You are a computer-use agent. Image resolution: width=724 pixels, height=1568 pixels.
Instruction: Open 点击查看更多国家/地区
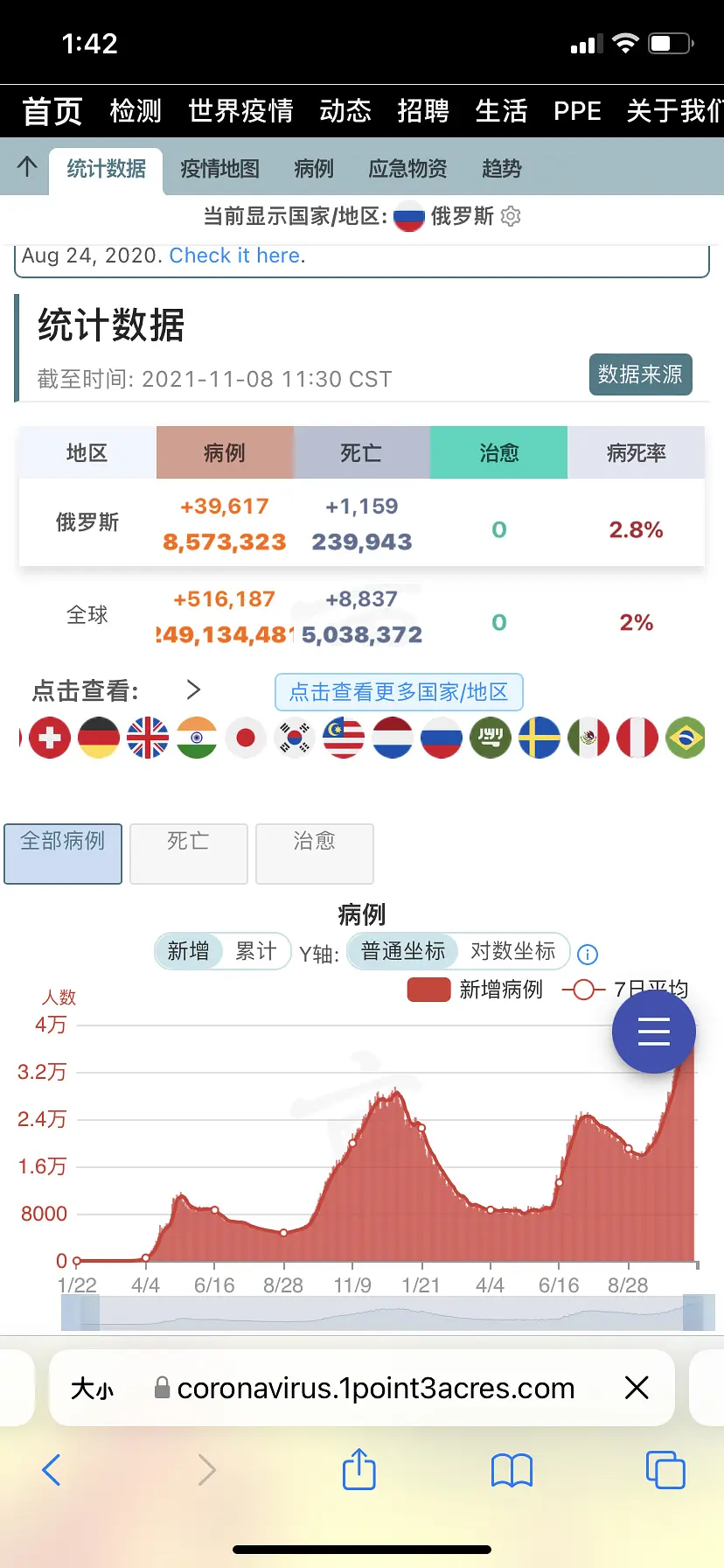tap(399, 692)
